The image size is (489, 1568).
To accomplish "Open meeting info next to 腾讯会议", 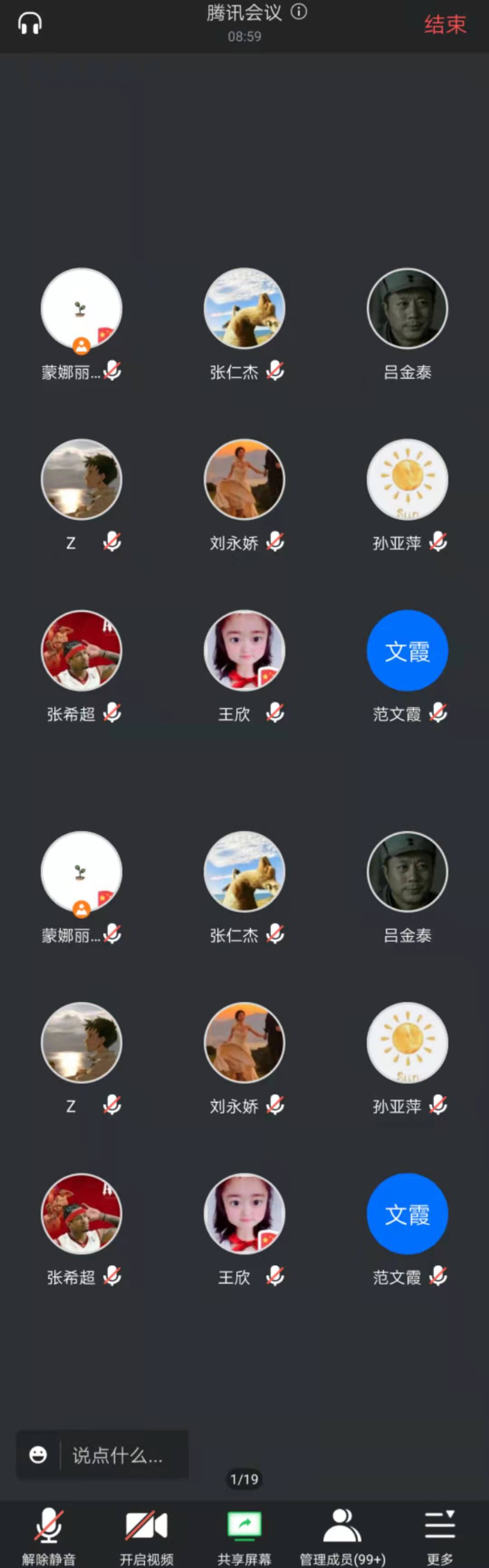I will 299,12.
